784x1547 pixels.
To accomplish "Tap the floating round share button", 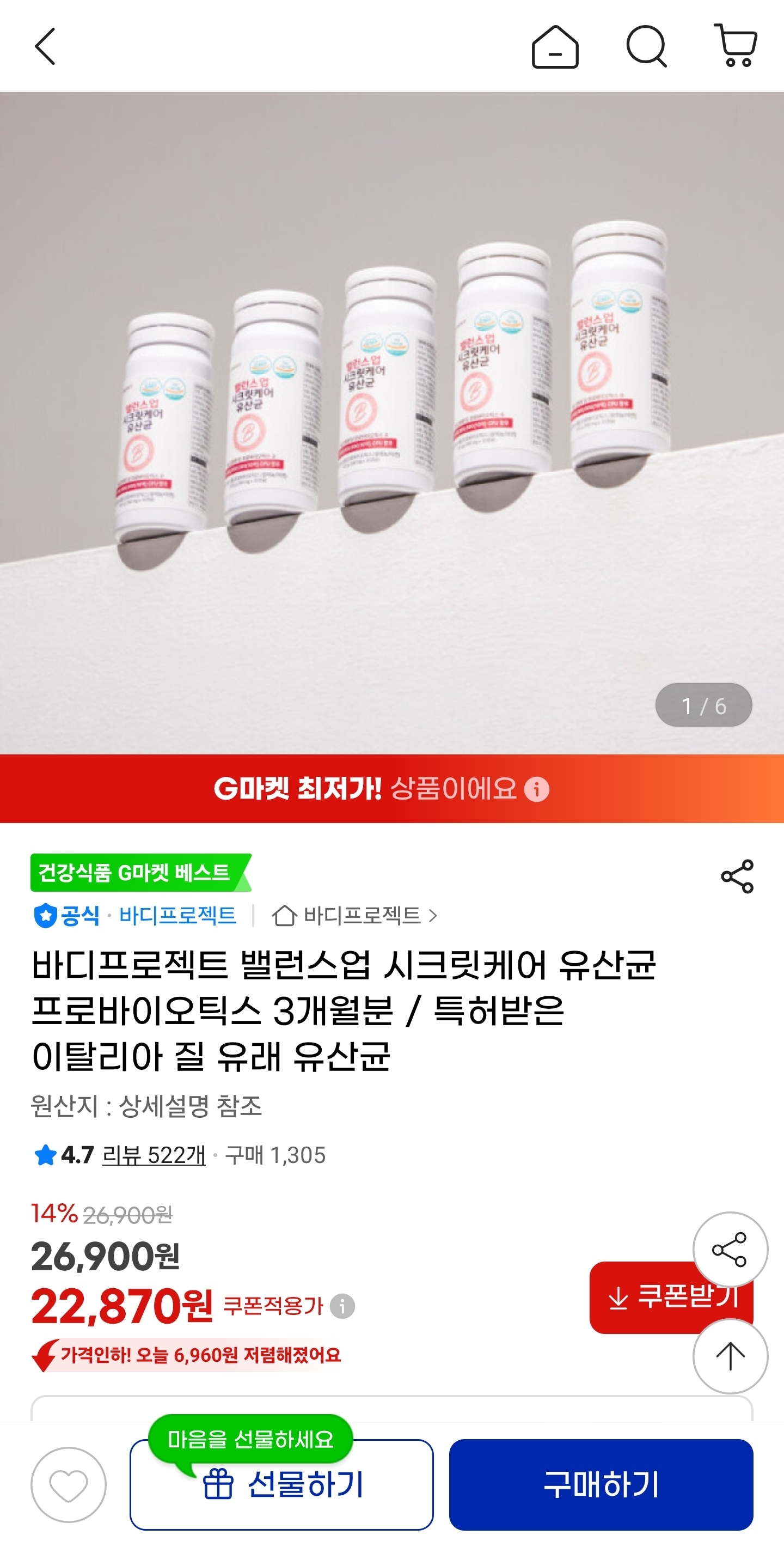I will [x=730, y=1250].
